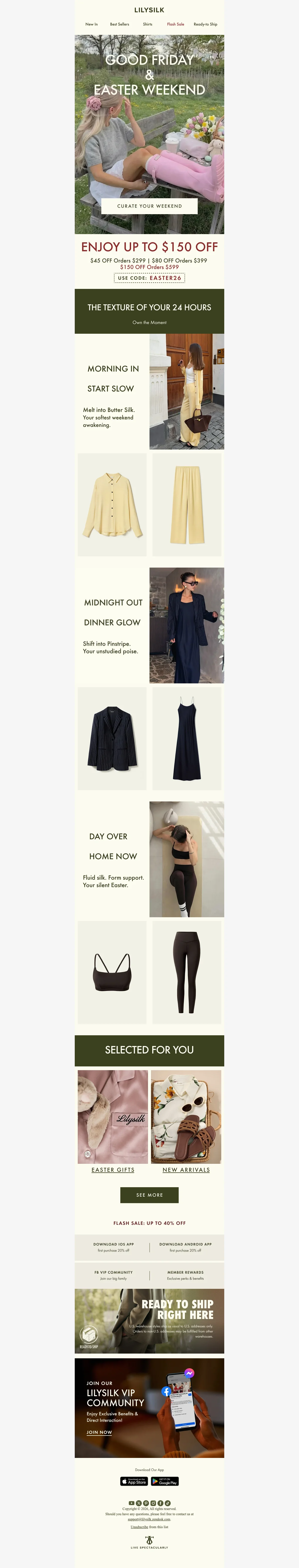
Task: Open the Flash Sale link
Action: coord(175,24)
